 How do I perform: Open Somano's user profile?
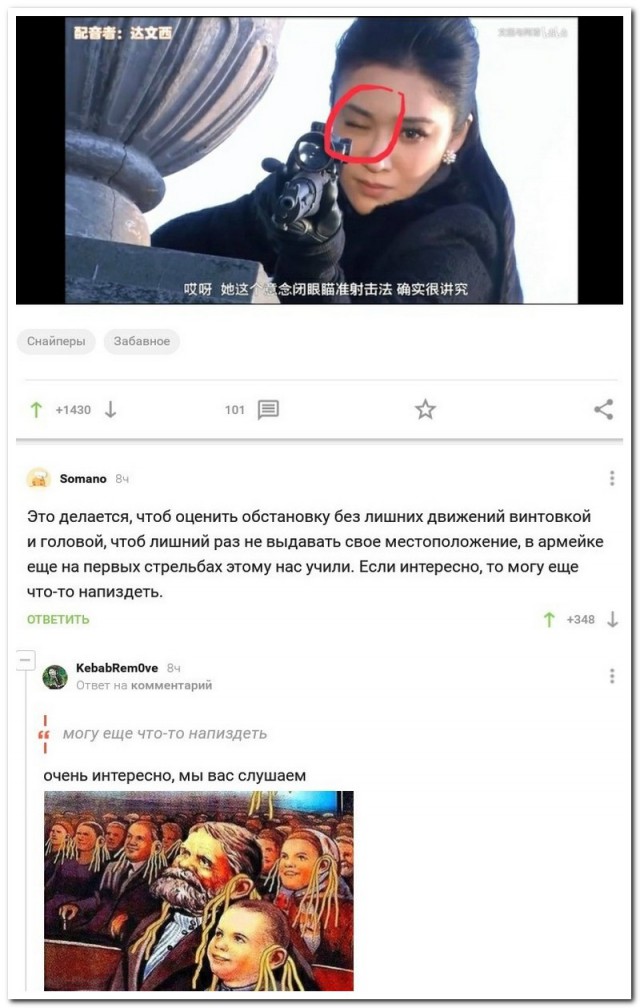[x=82, y=479]
